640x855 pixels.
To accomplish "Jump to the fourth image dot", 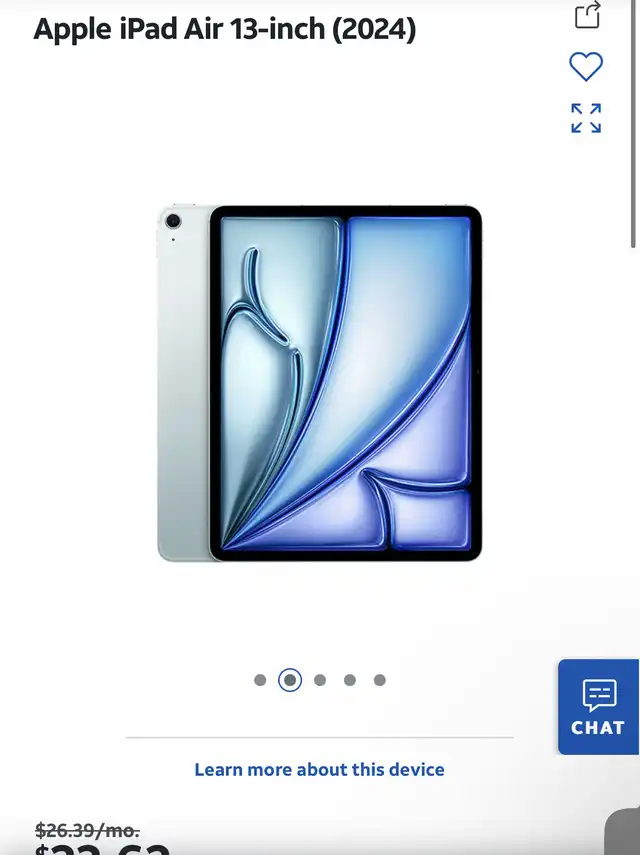I will point(350,680).
